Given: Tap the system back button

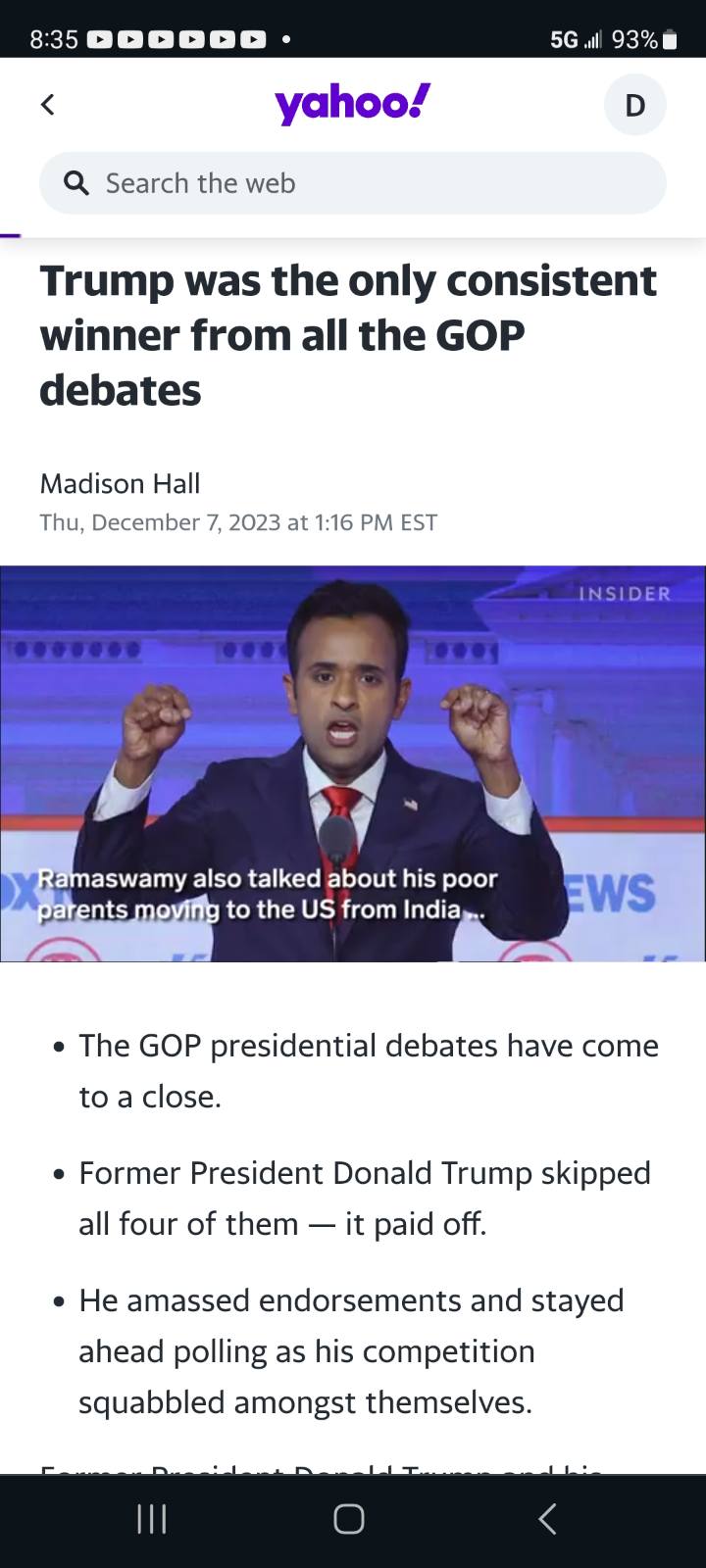Looking at the screenshot, I should pos(548,1519).
